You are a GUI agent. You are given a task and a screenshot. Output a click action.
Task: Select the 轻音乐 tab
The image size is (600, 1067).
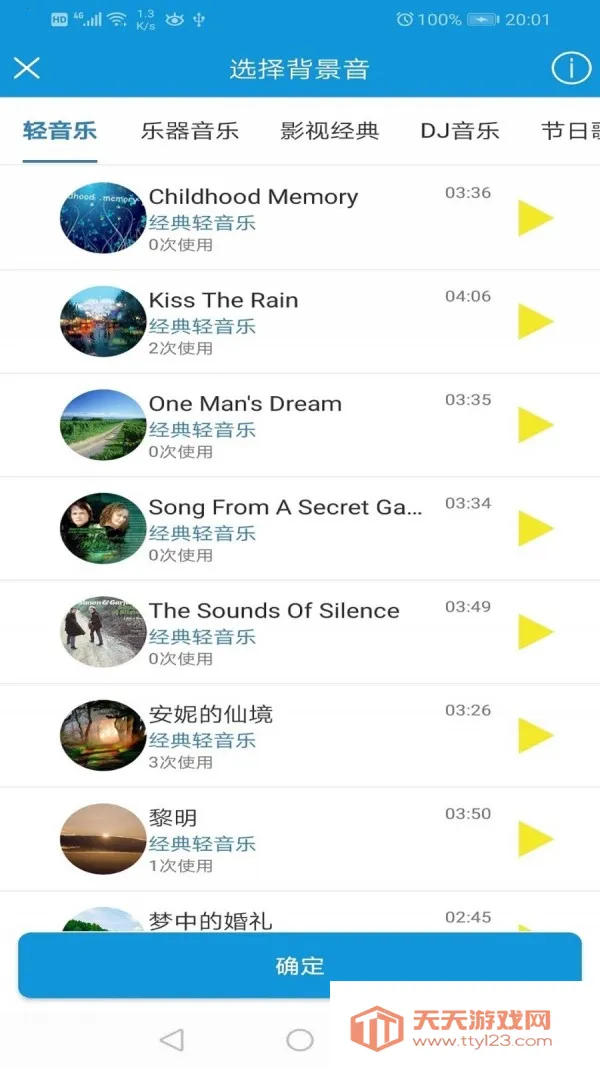[x=60, y=131]
